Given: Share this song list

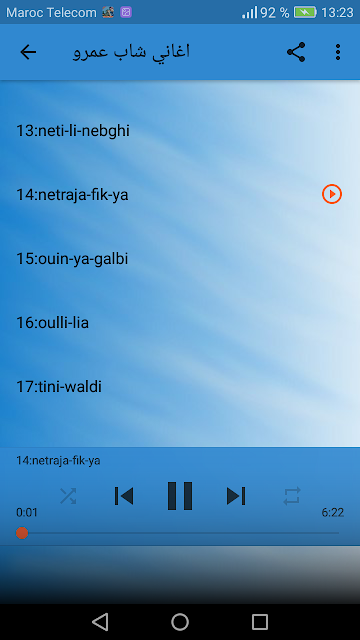Looking at the screenshot, I should 296,52.
